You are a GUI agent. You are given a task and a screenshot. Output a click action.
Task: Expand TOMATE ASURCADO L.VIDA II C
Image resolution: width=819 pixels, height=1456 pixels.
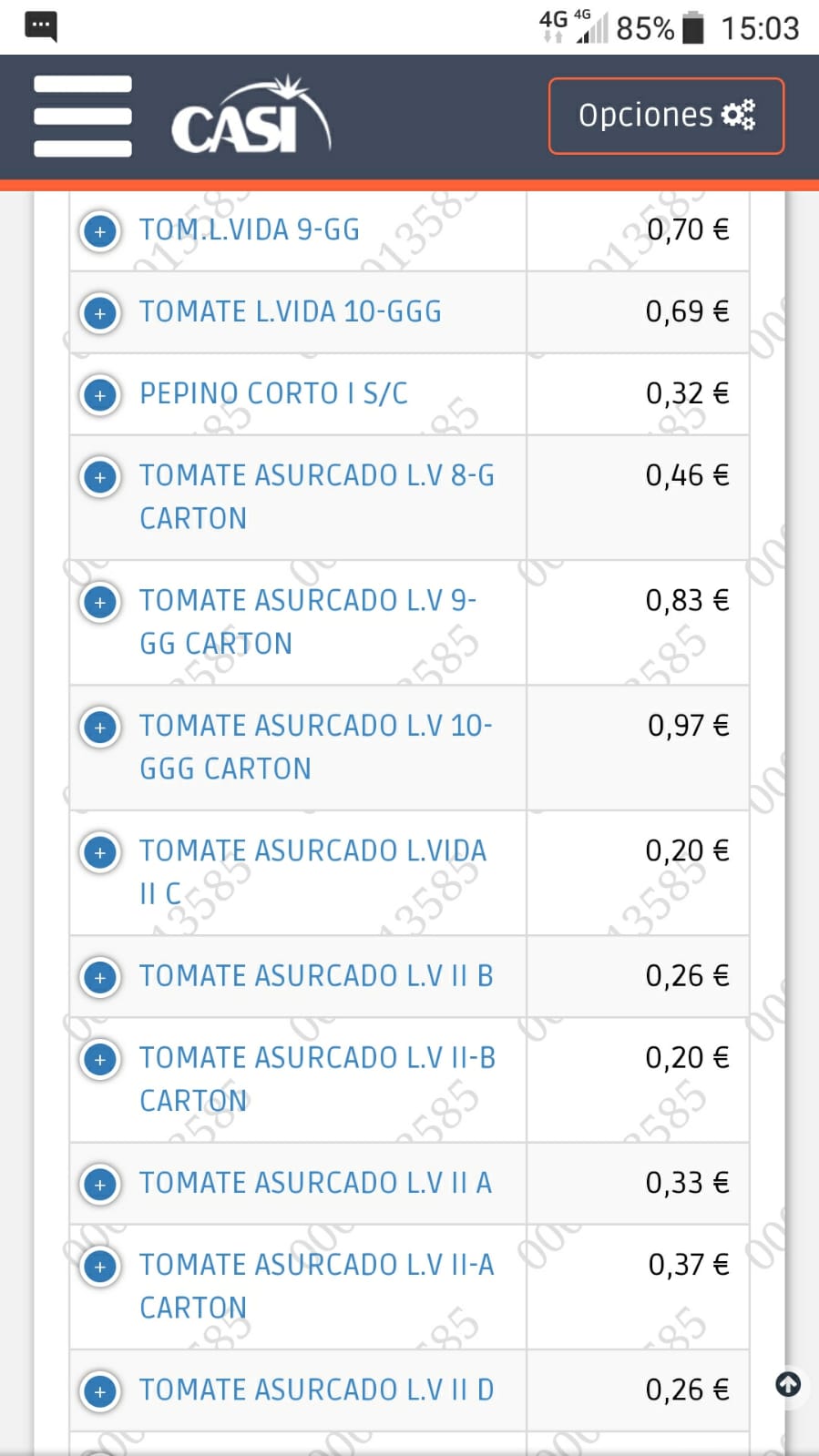coord(100,852)
